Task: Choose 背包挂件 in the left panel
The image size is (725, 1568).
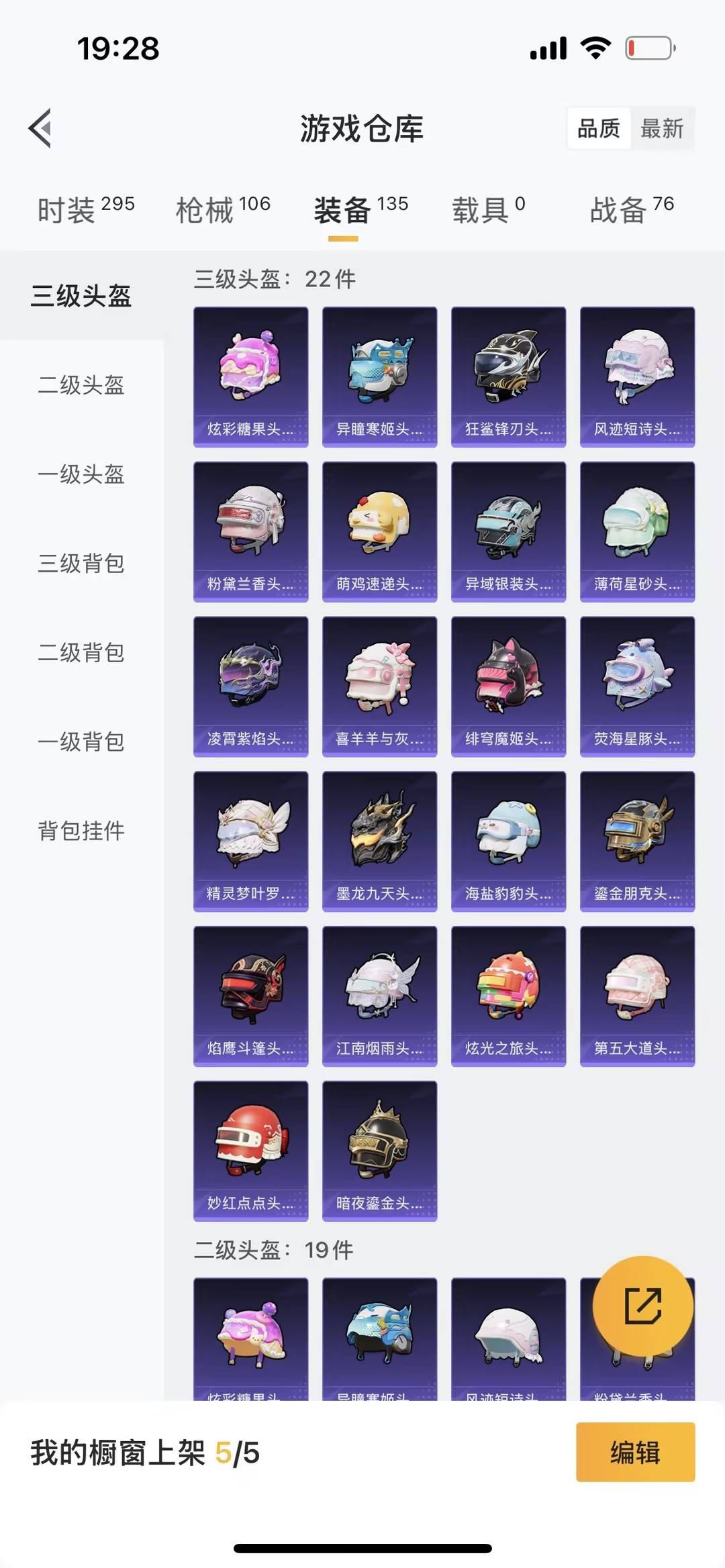Action: 81,831
